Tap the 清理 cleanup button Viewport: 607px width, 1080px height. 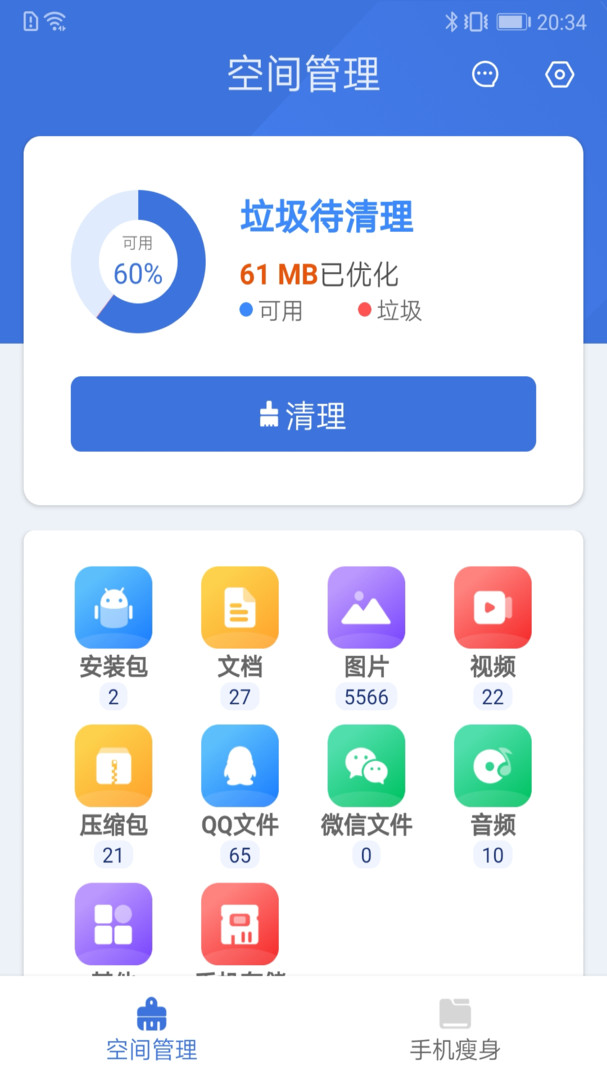pos(303,414)
